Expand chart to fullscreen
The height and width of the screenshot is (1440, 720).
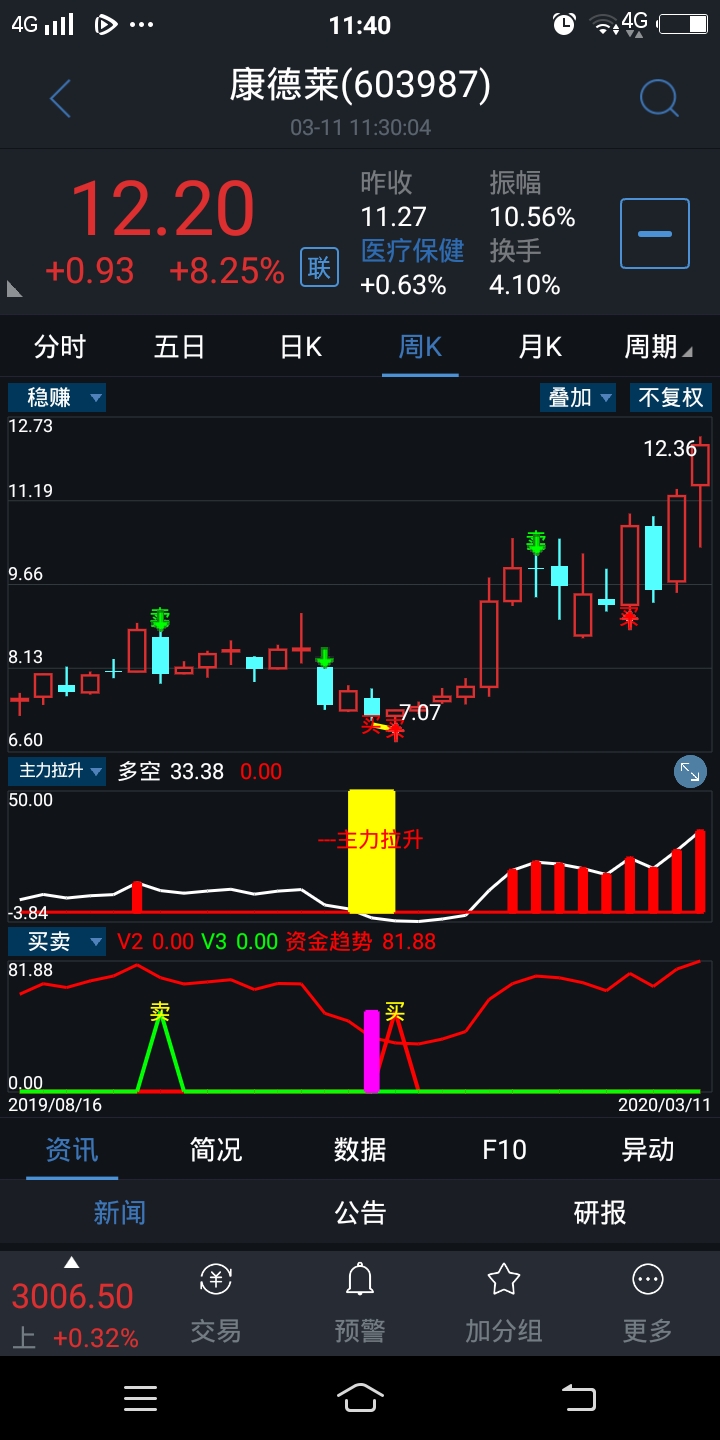[x=690, y=771]
